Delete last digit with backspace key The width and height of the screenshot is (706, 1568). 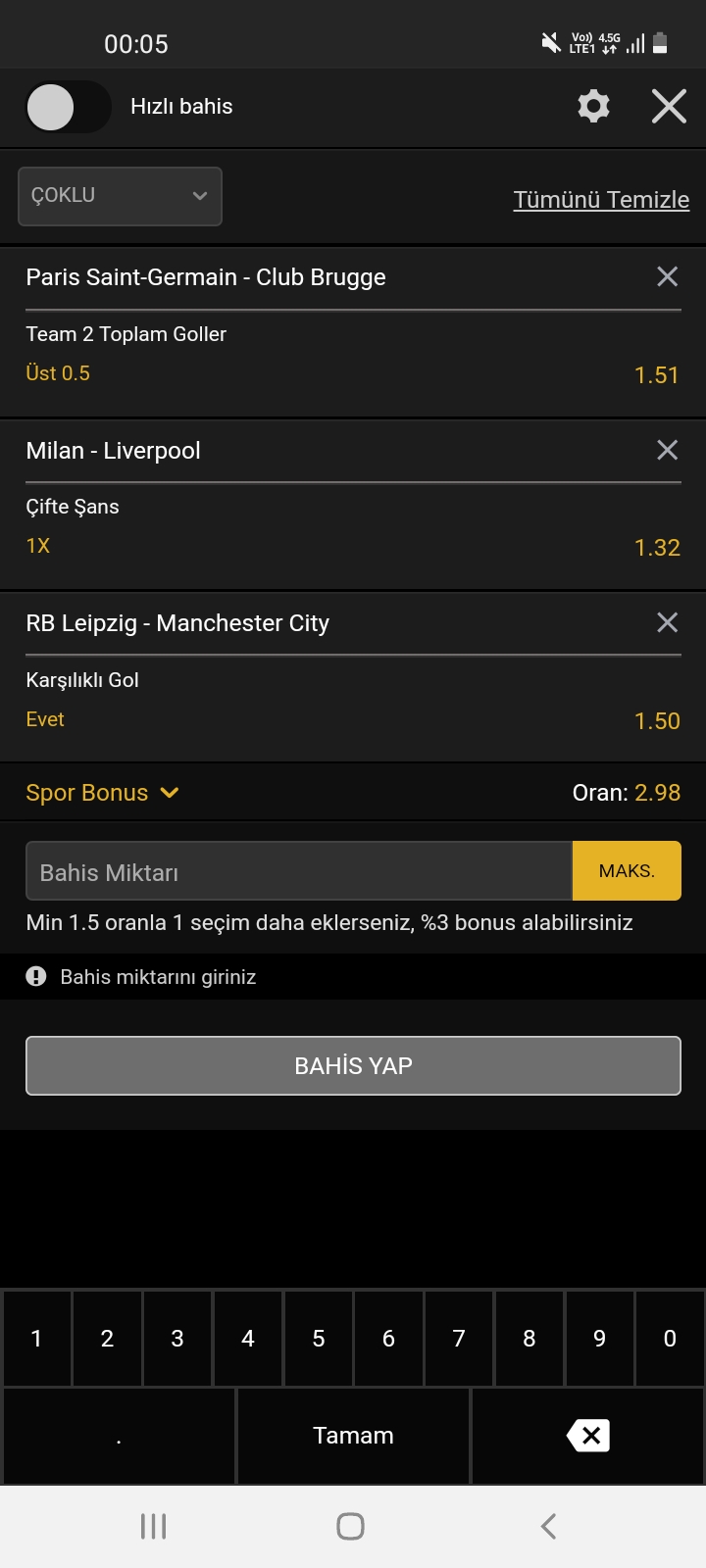(588, 1437)
